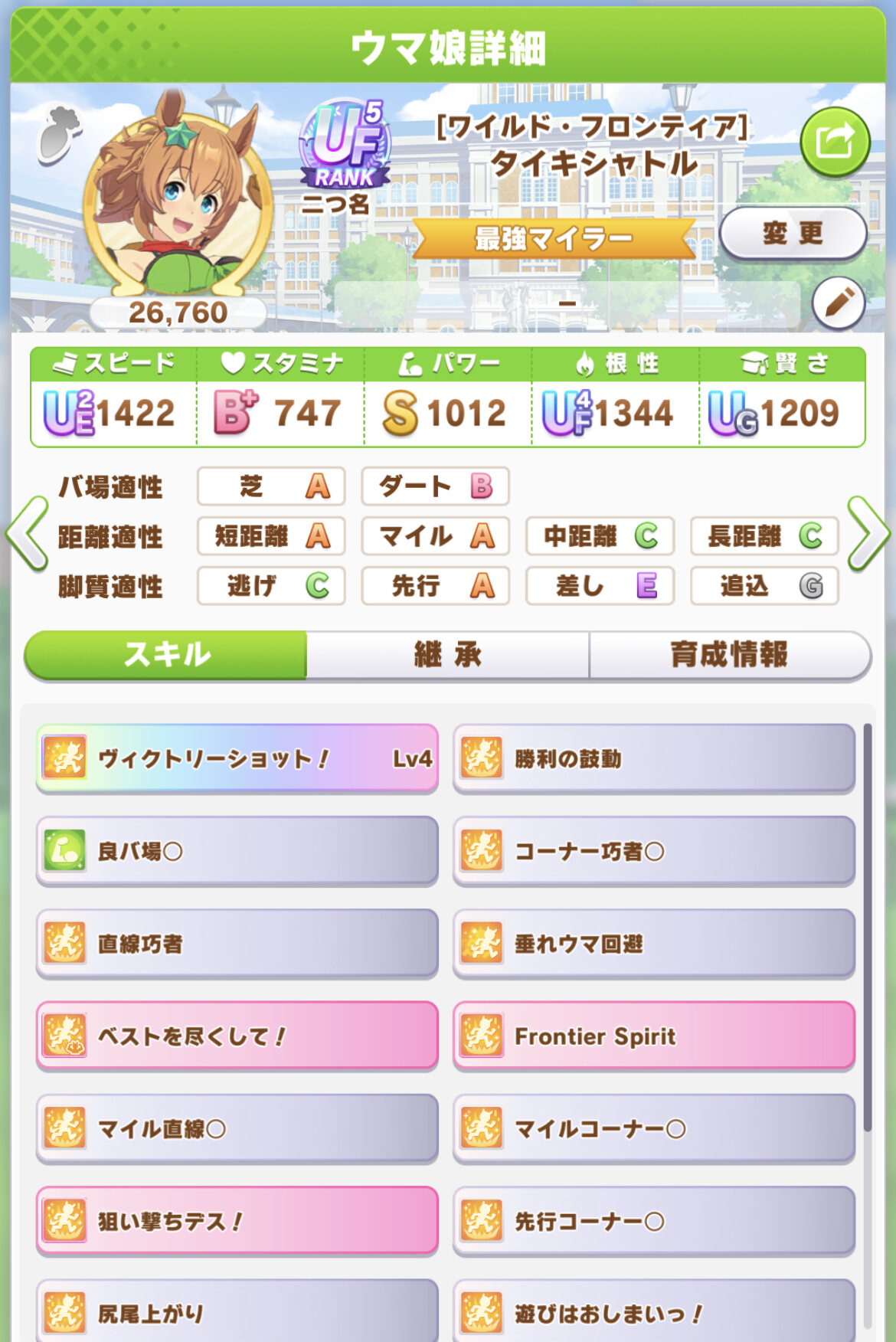Go to the next character with right arrow

coord(868,534)
